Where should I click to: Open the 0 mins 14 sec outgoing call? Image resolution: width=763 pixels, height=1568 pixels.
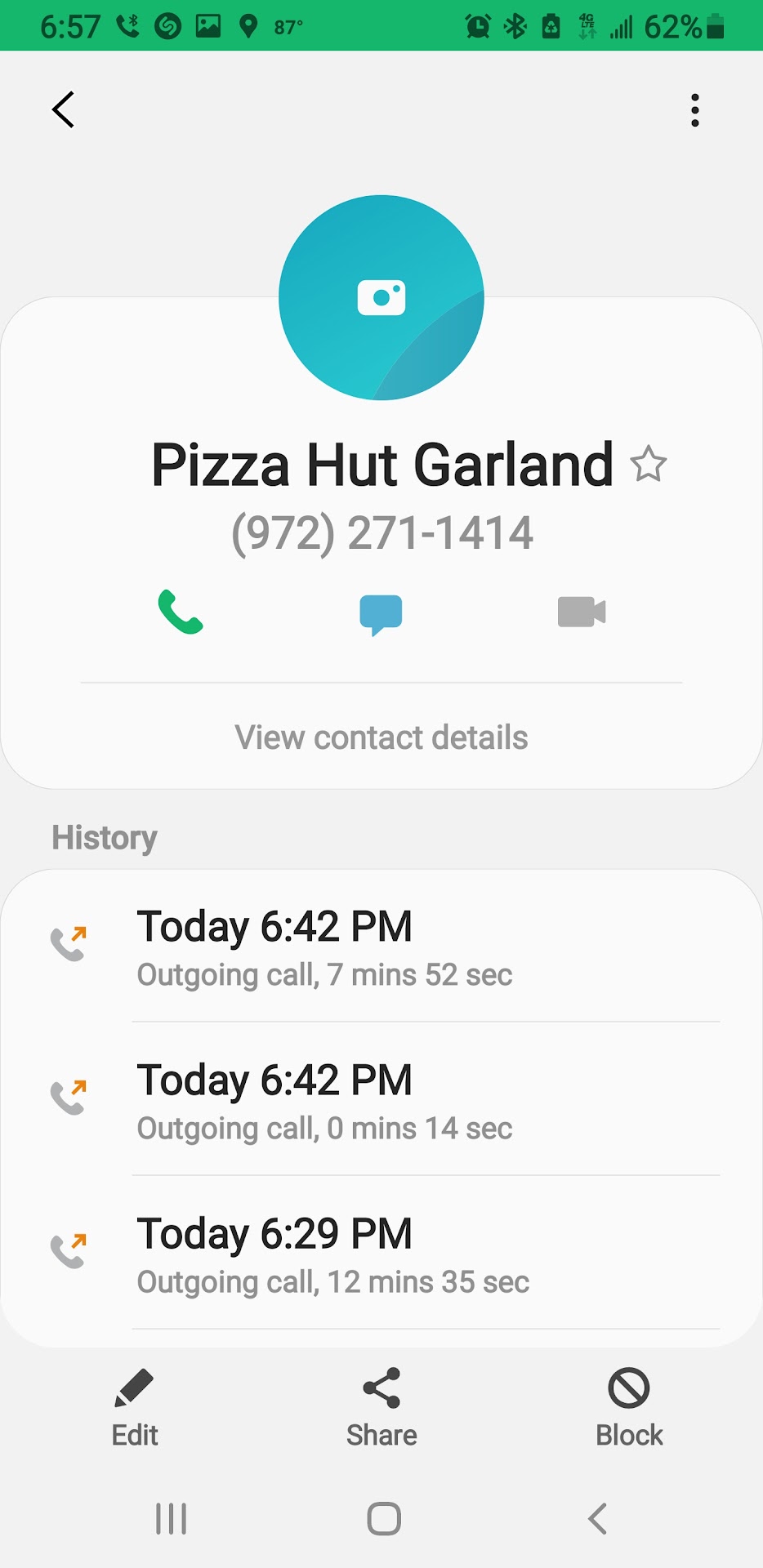(x=381, y=1101)
